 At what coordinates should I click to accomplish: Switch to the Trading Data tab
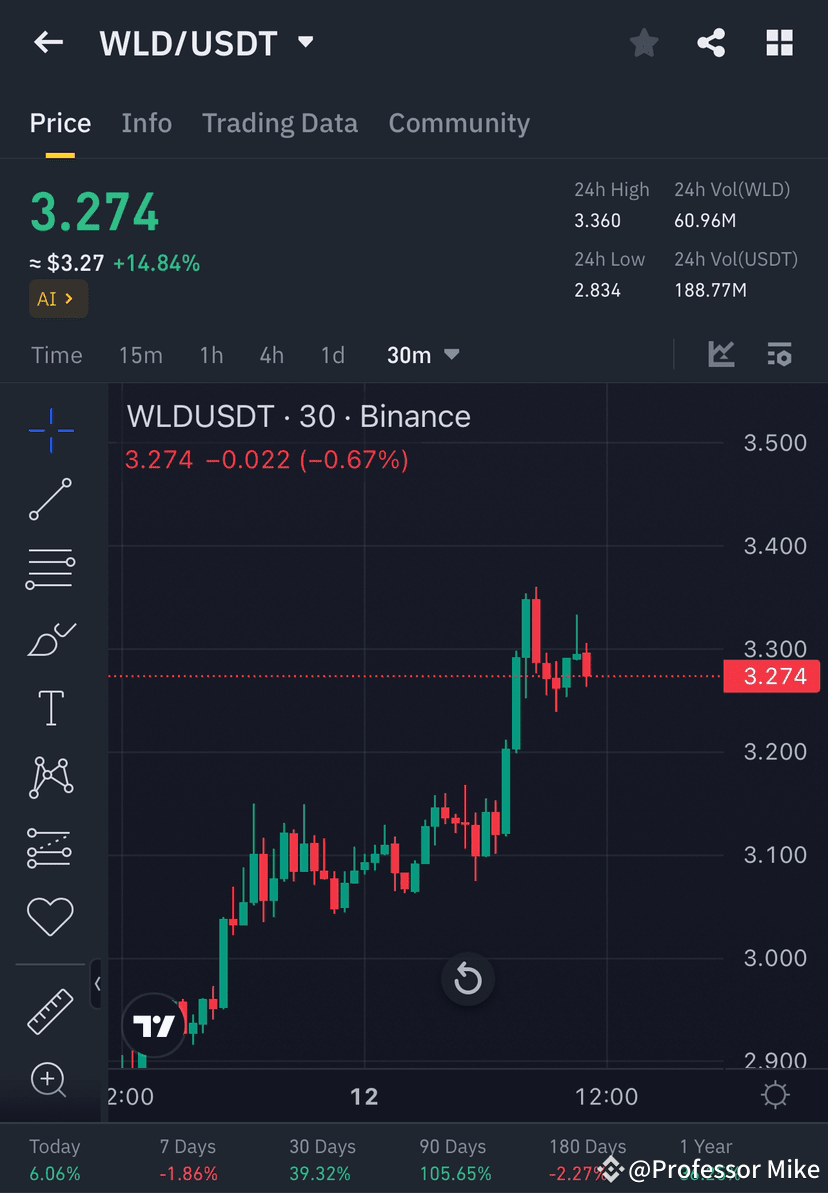pyautogui.click(x=280, y=122)
